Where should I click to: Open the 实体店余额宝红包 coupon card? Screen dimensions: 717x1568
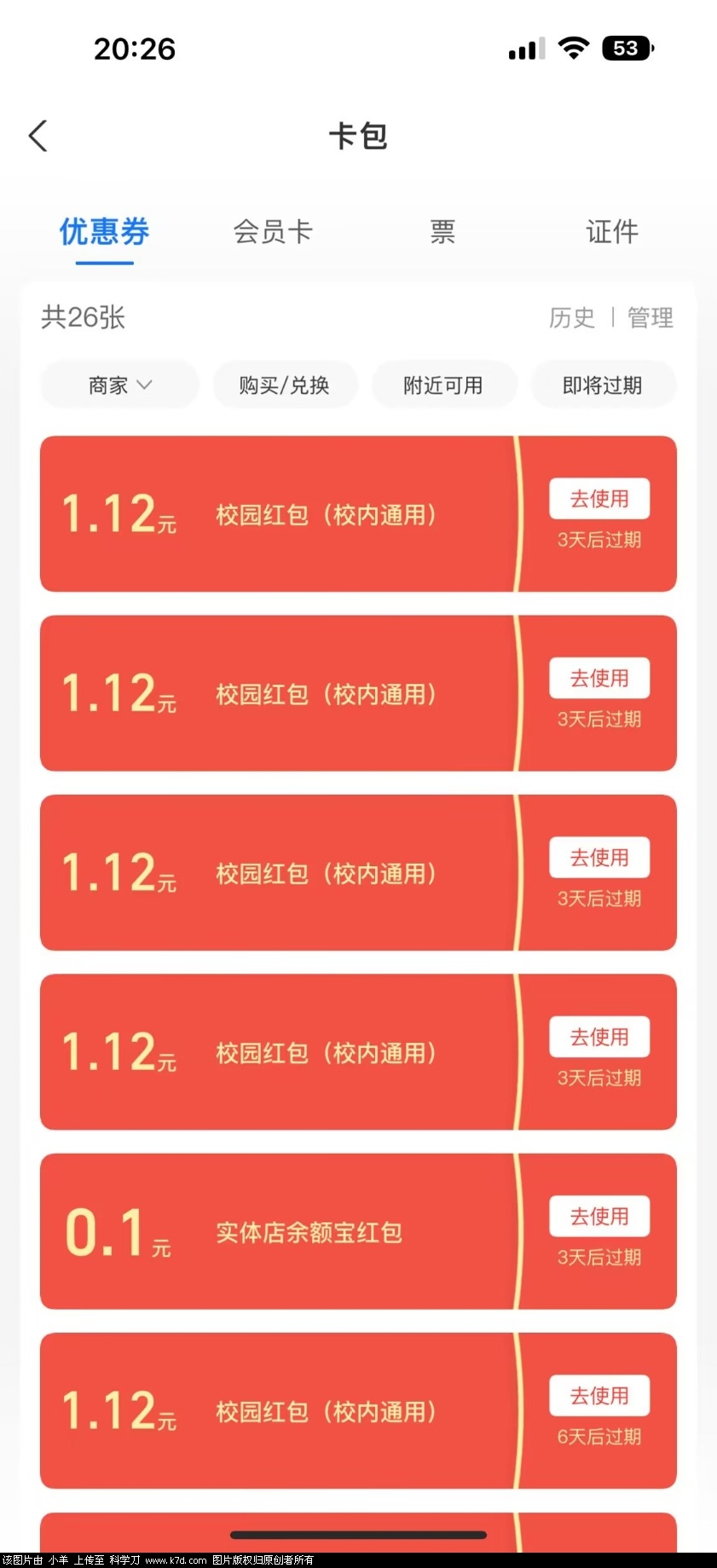358,1231
